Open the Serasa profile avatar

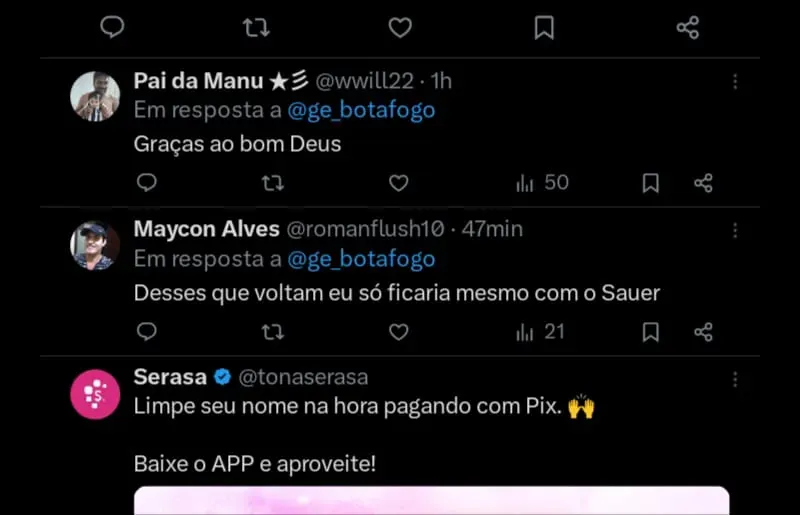point(95,394)
